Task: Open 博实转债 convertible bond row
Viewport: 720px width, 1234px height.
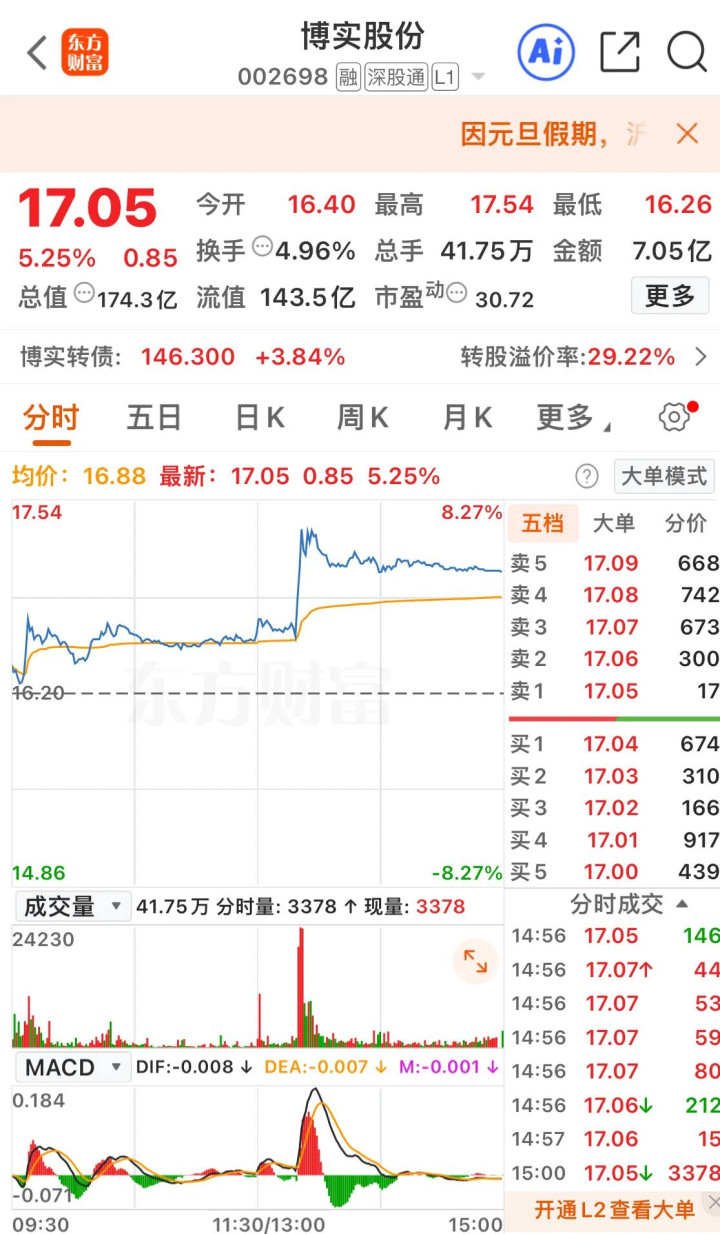Action: (360, 357)
